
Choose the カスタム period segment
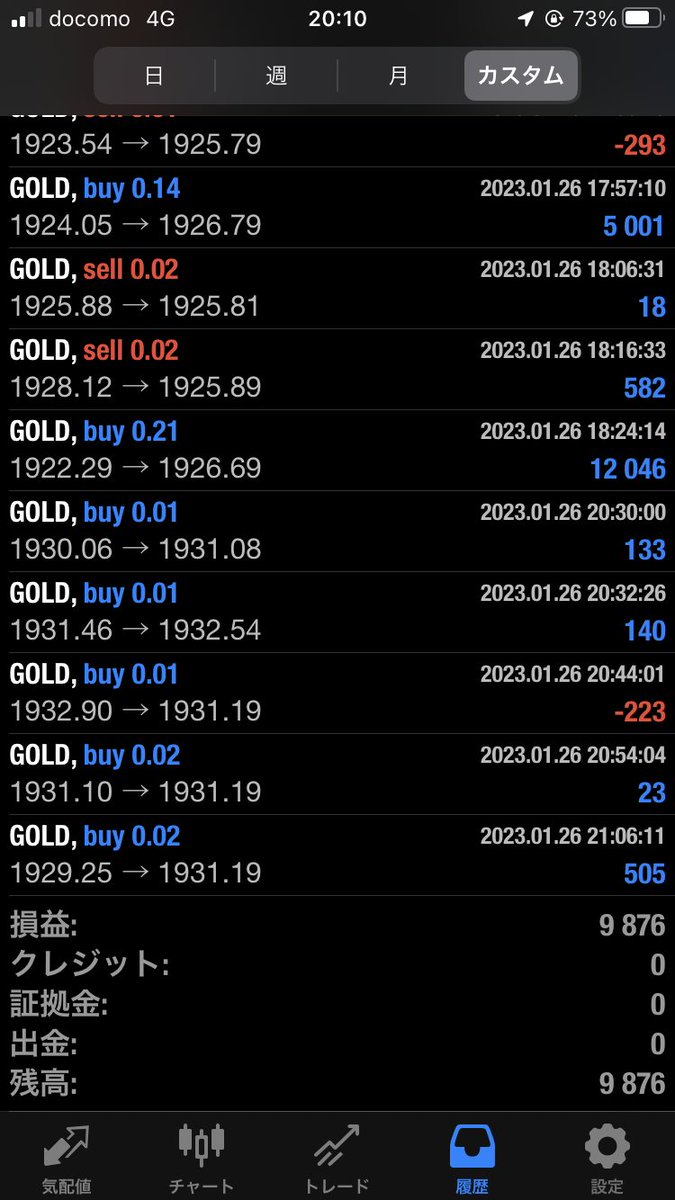[x=520, y=76]
